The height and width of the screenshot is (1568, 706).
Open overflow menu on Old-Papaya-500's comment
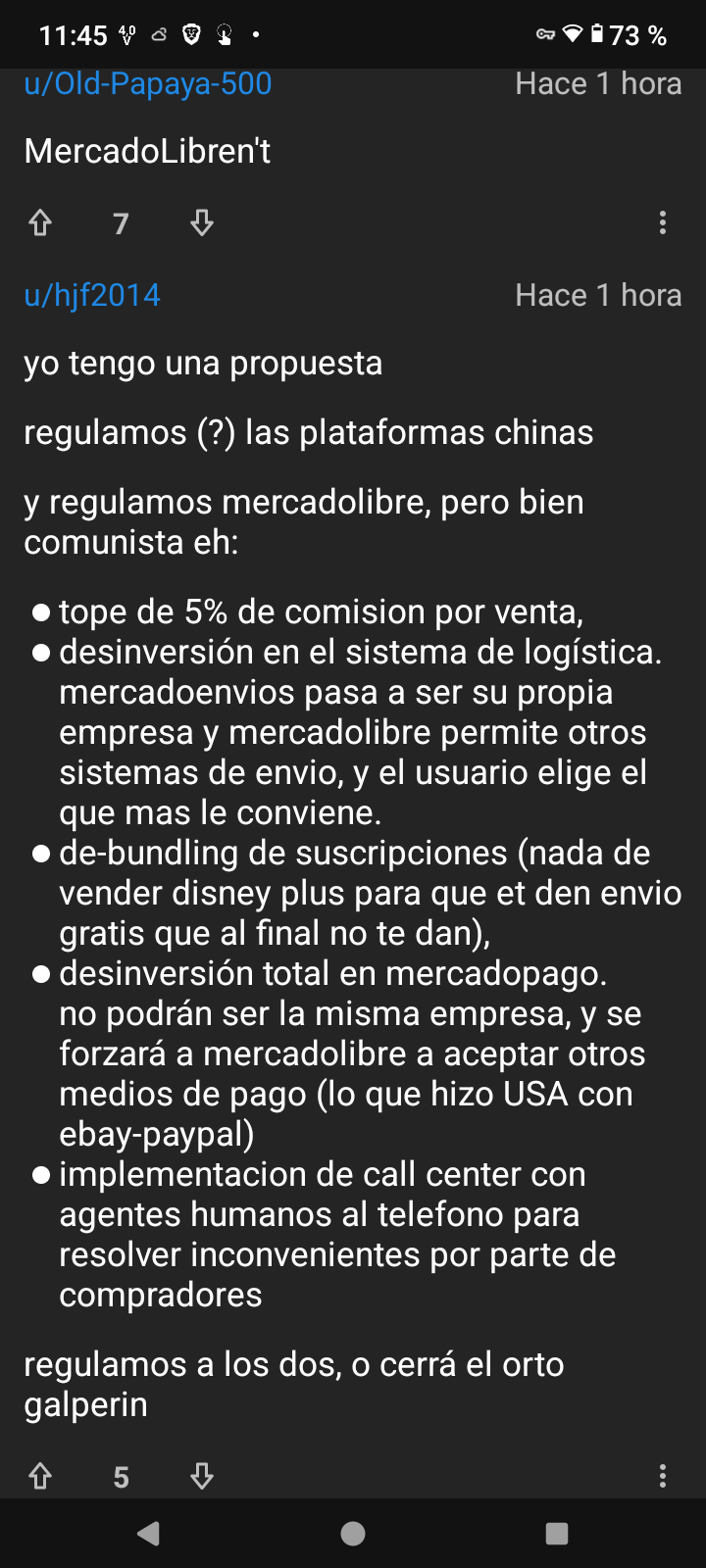pos(663,223)
